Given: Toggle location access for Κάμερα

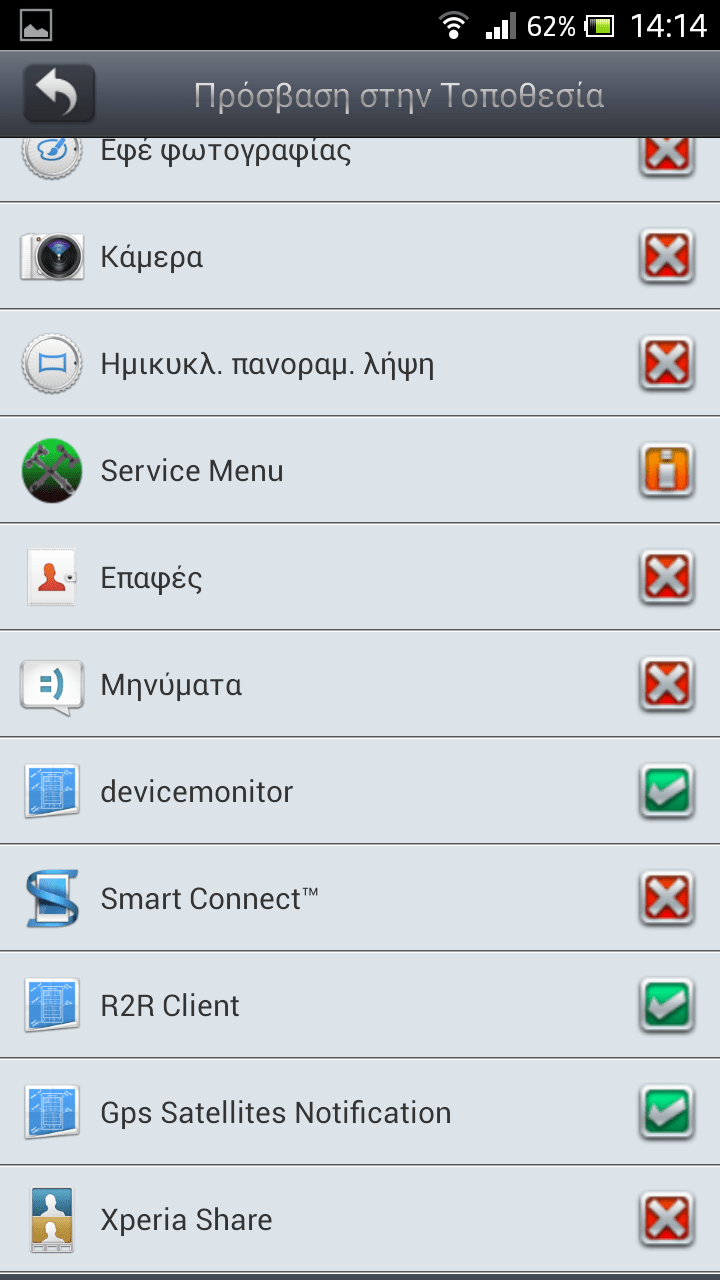Looking at the screenshot, I should (x=667, y=257).
